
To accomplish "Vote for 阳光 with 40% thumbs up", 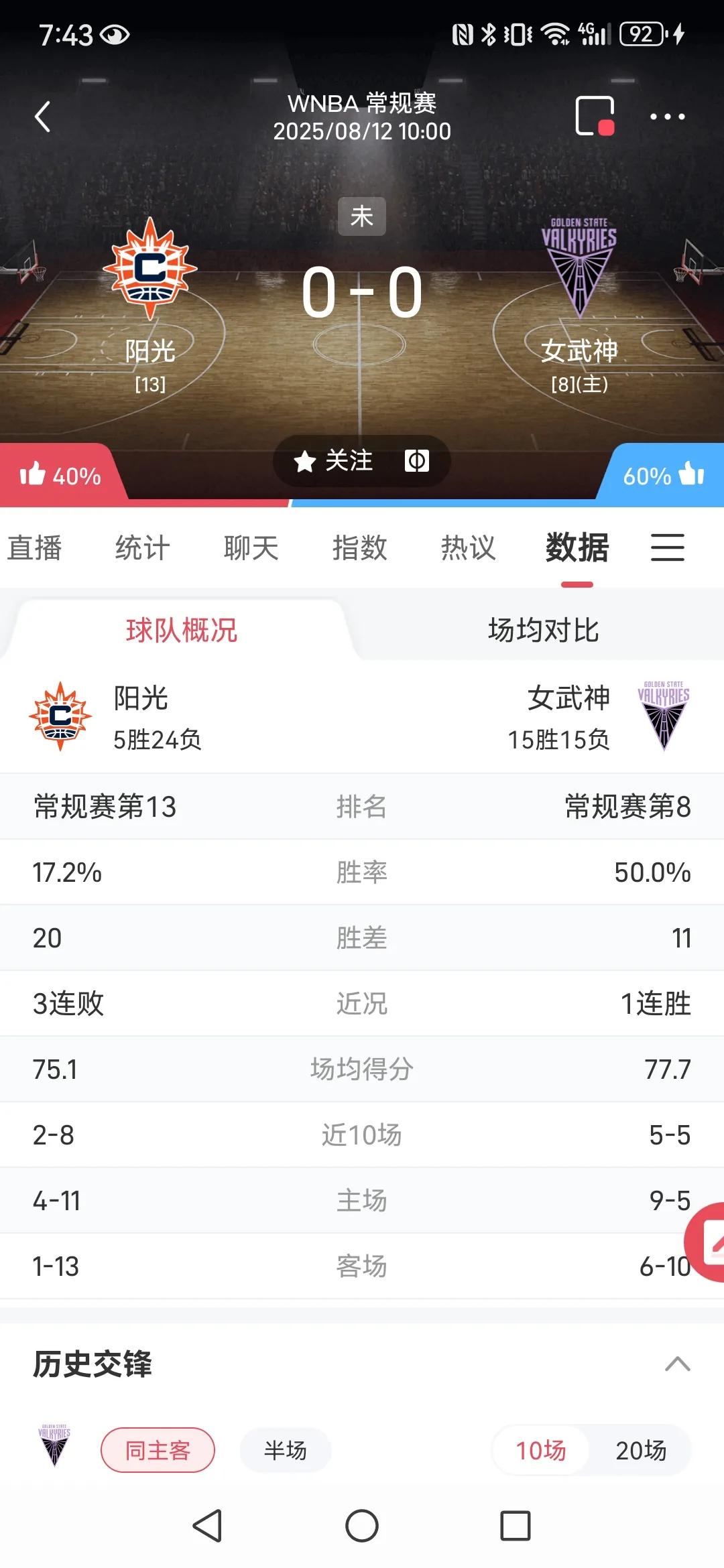I will pyautogui.click(x=60, y=475).
